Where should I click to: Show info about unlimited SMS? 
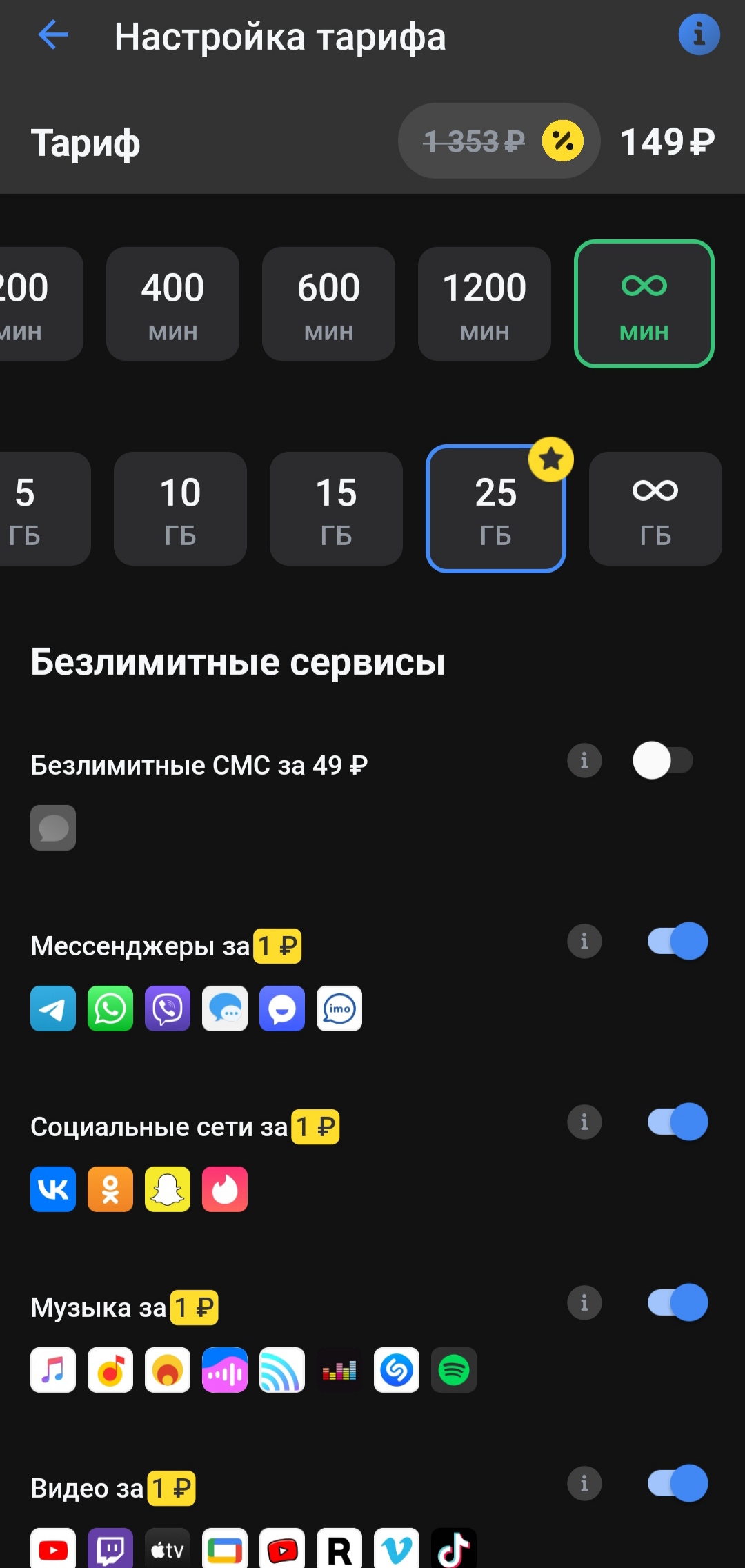(584, 761)
